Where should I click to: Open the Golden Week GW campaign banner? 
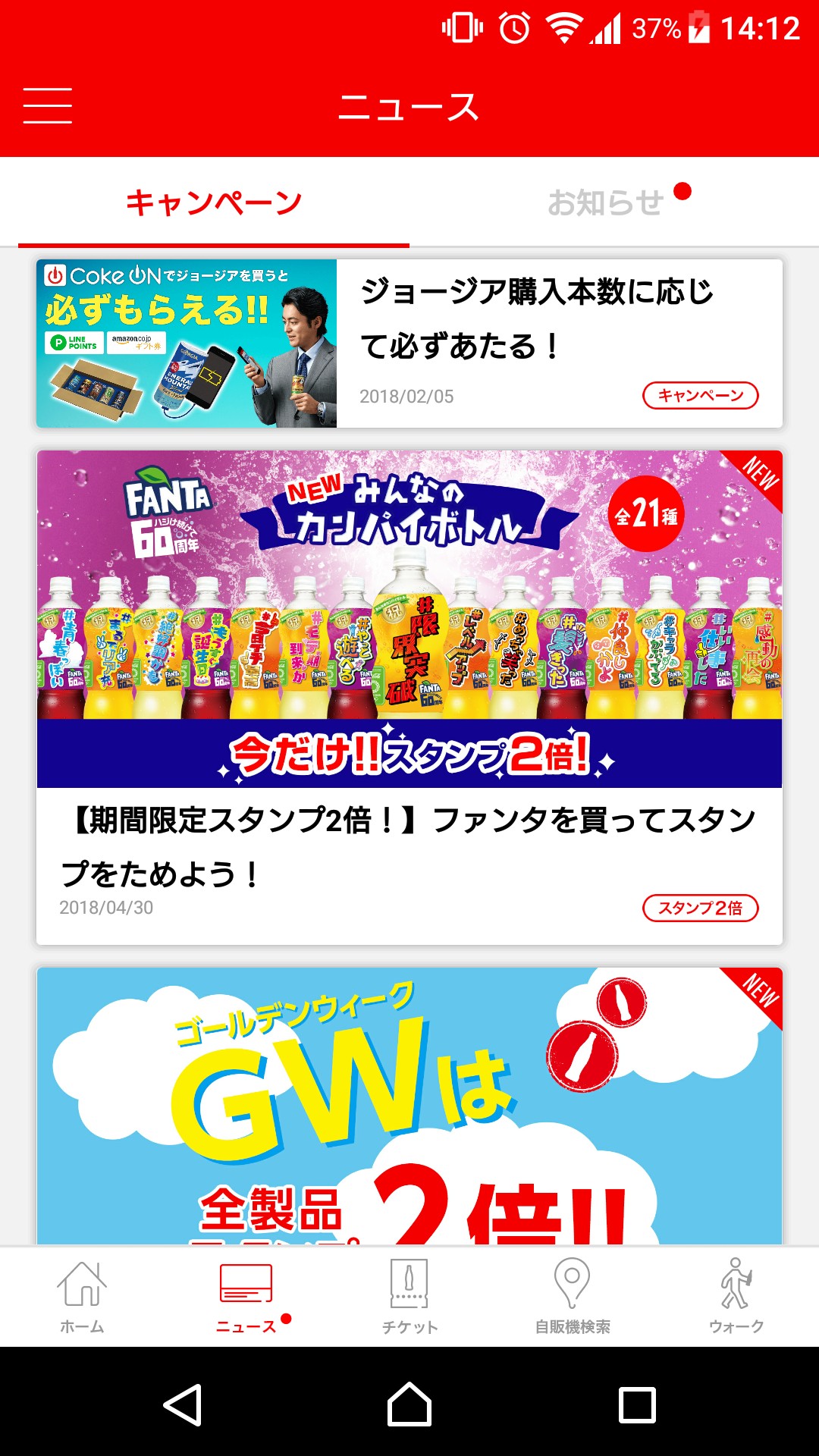click(409, 1106)
